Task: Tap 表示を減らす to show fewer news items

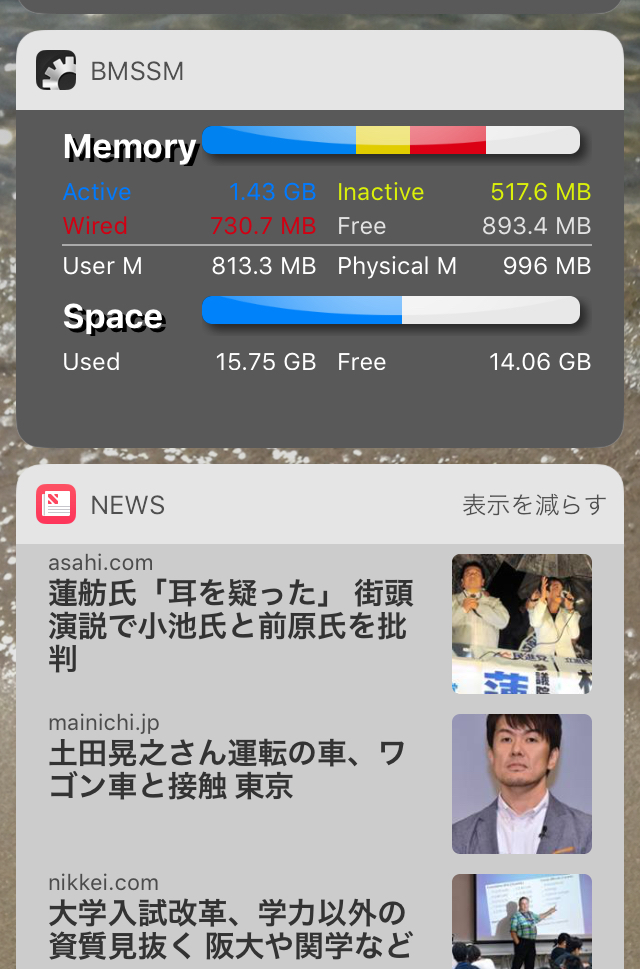Action: tap(534, 505)
